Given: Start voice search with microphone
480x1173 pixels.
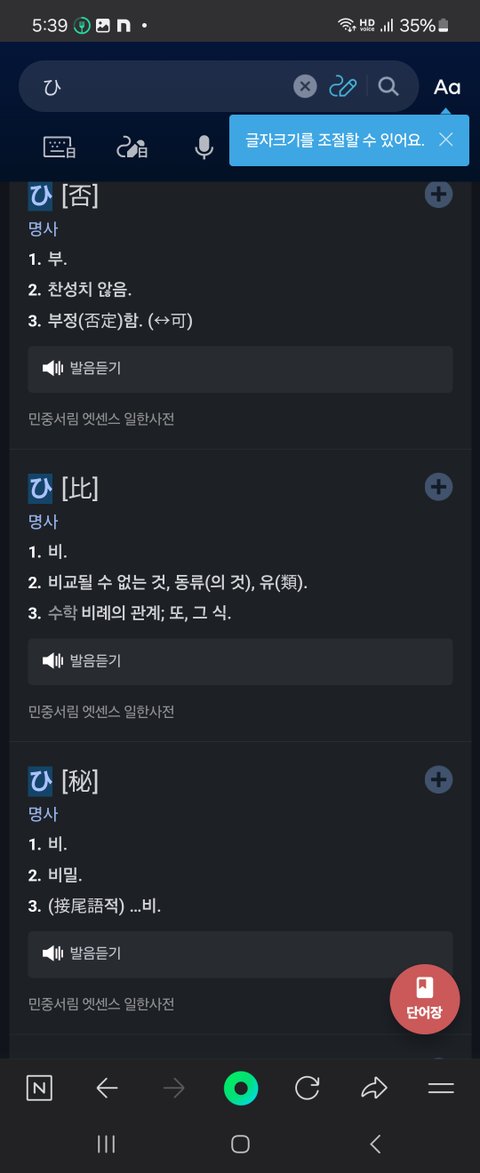Looking at the screenshot, I should 204,147.
